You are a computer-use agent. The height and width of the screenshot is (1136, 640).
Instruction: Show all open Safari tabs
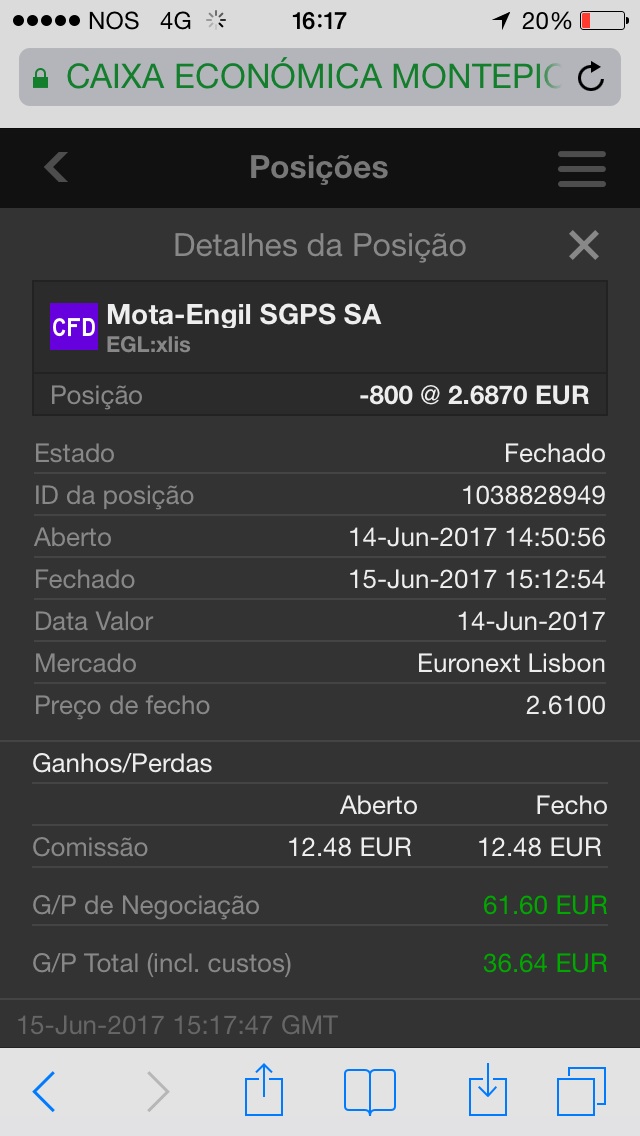[x=581, y=1091]
